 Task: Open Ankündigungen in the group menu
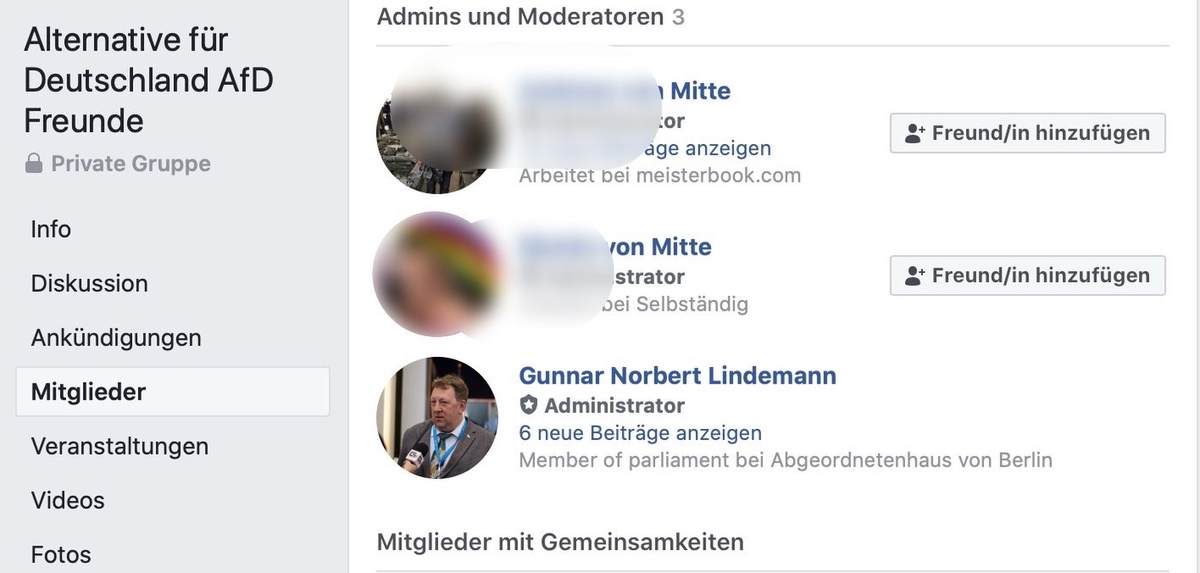[x=116, y=338]
